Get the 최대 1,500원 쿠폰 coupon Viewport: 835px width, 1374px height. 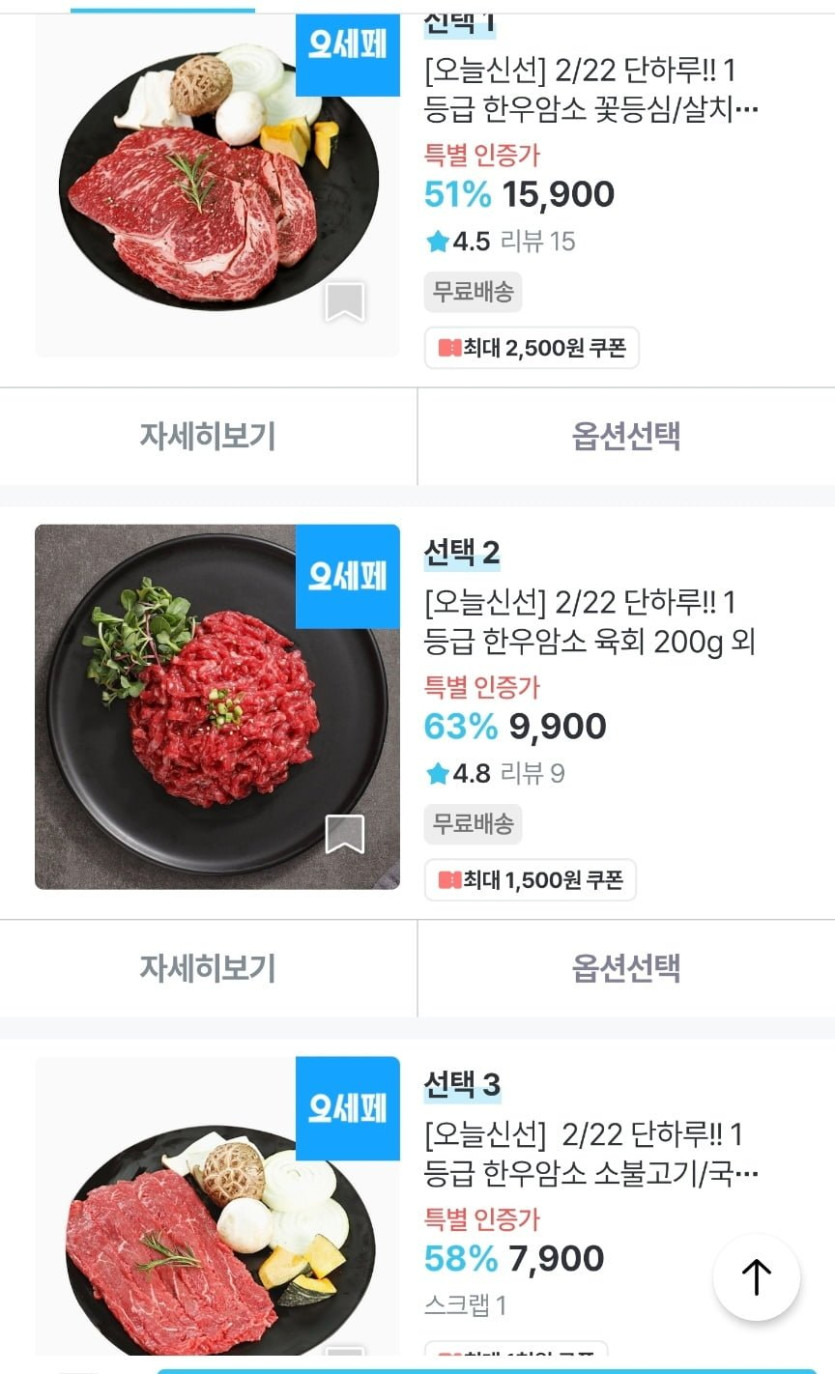(x=530, y=880)
